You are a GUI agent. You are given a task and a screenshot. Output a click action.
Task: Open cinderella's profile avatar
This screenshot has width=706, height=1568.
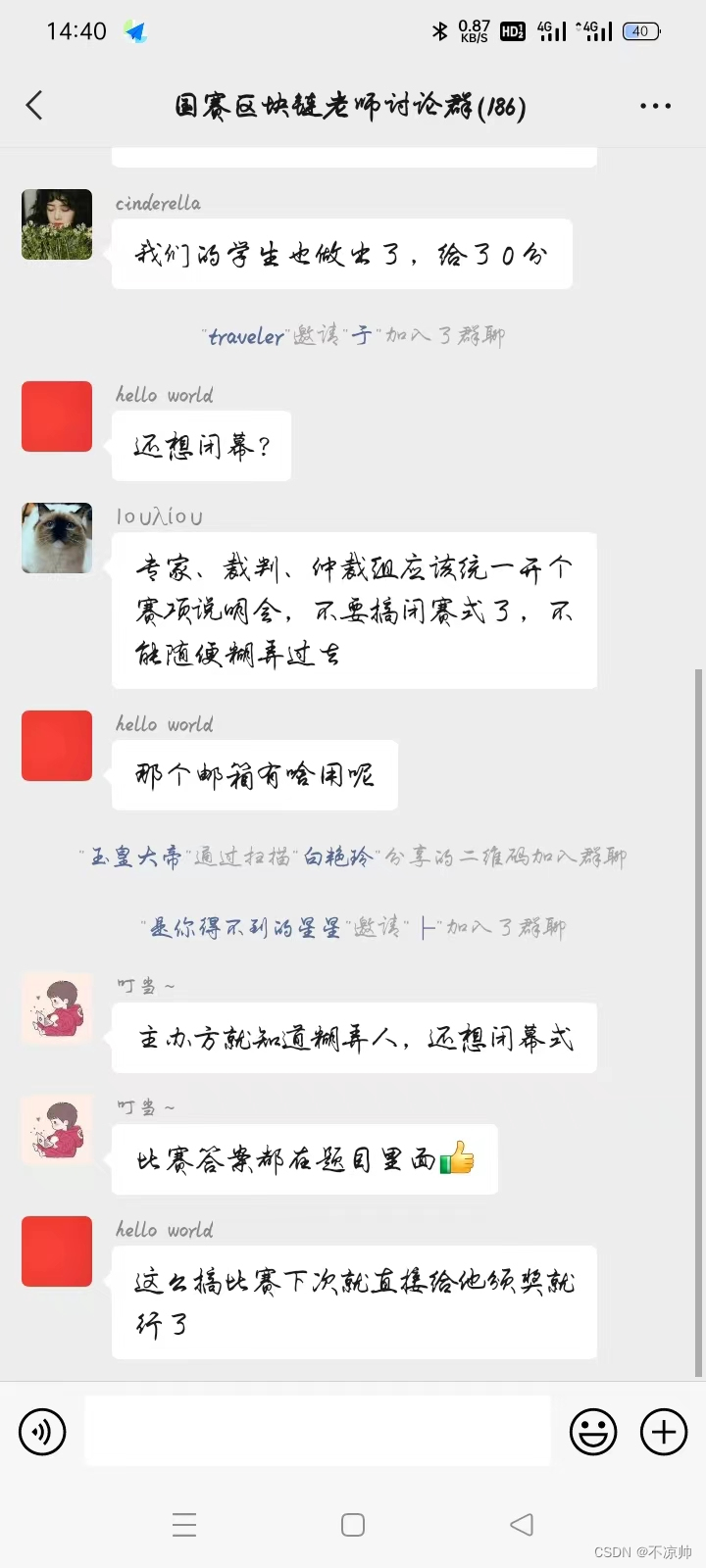point(57,224)
